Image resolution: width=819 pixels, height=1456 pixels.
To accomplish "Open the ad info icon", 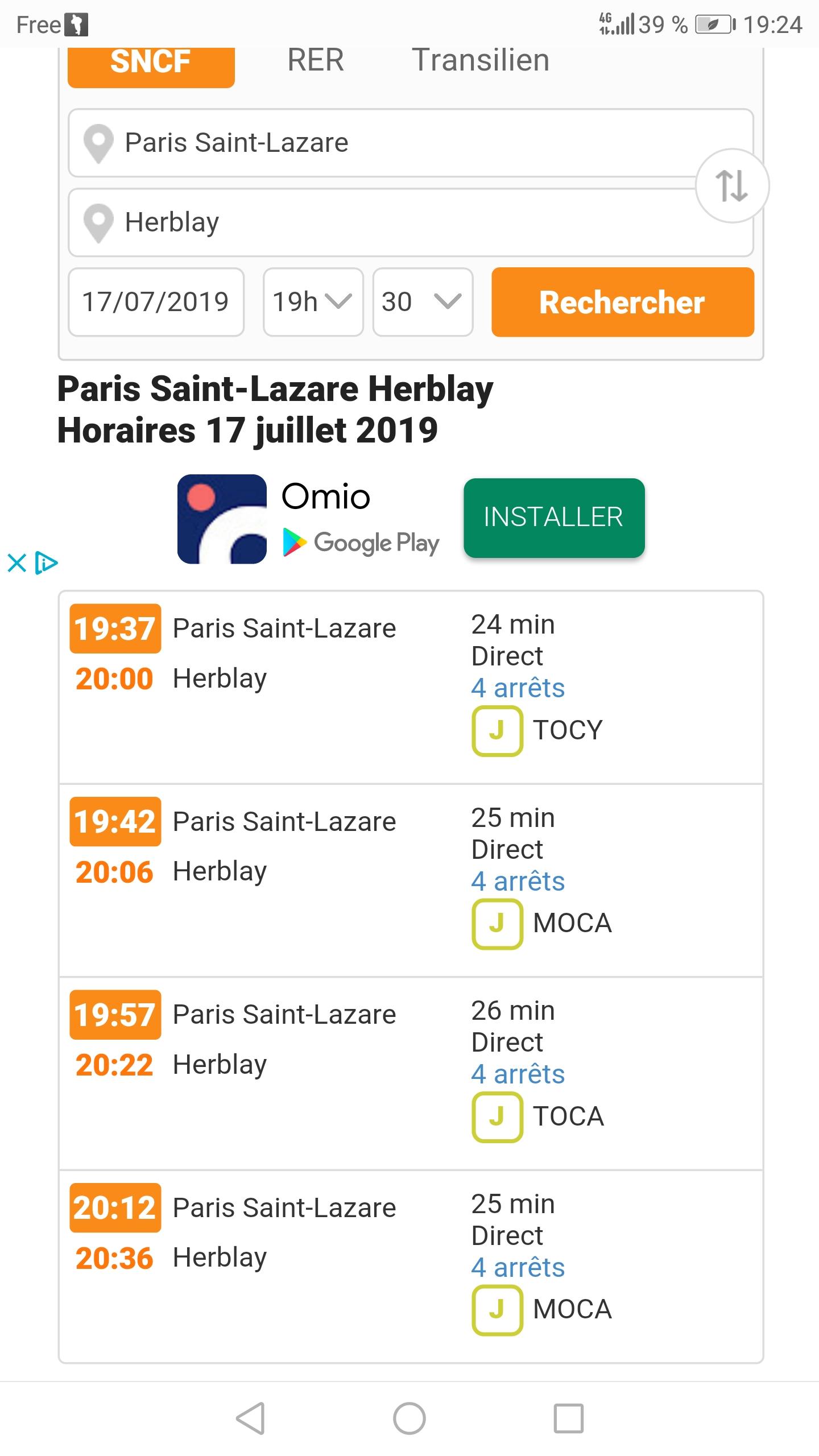I will 47,563.
